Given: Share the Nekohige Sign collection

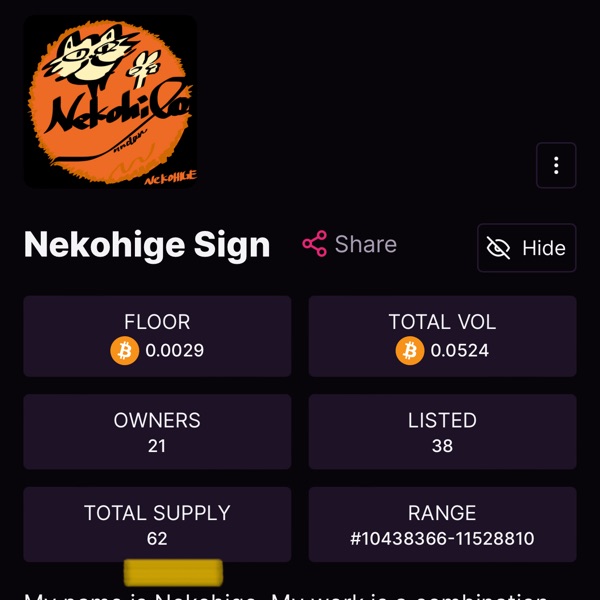Looking at the screenshot, I should [x=350, y=244].
